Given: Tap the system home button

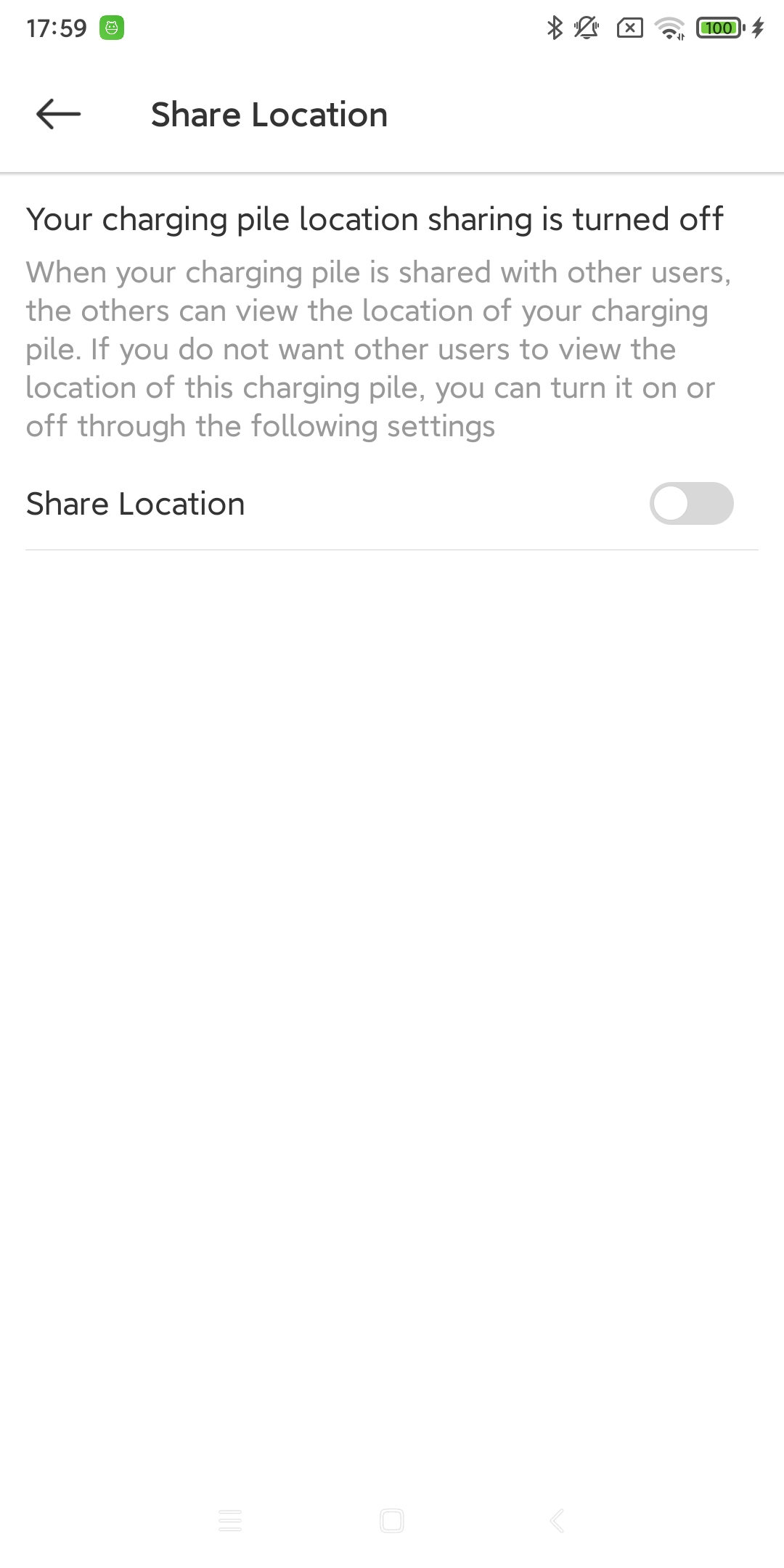Looking at the screenshot, I should 392,1519.
